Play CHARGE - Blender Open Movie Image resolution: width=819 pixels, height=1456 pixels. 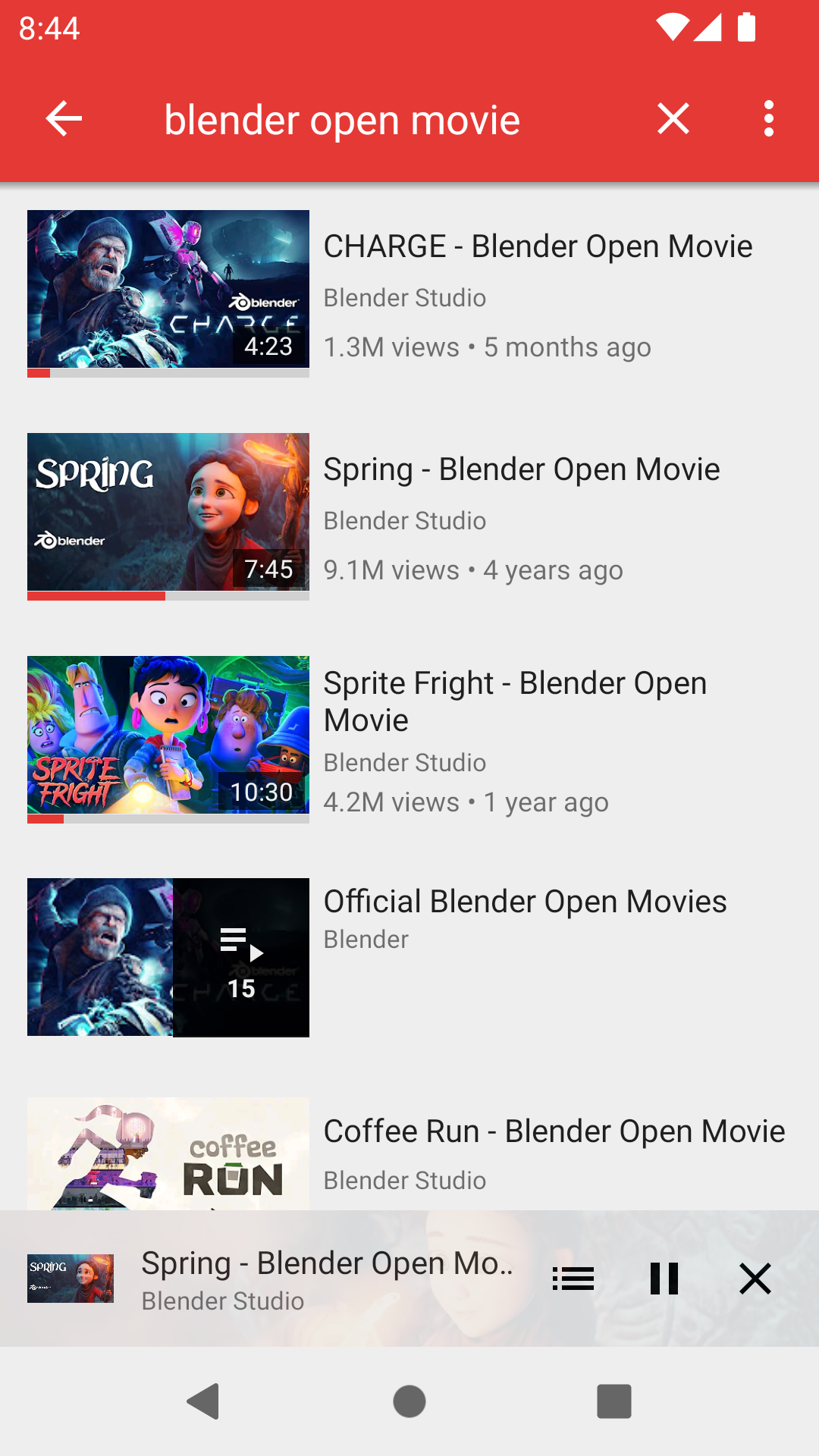[409, 293]
